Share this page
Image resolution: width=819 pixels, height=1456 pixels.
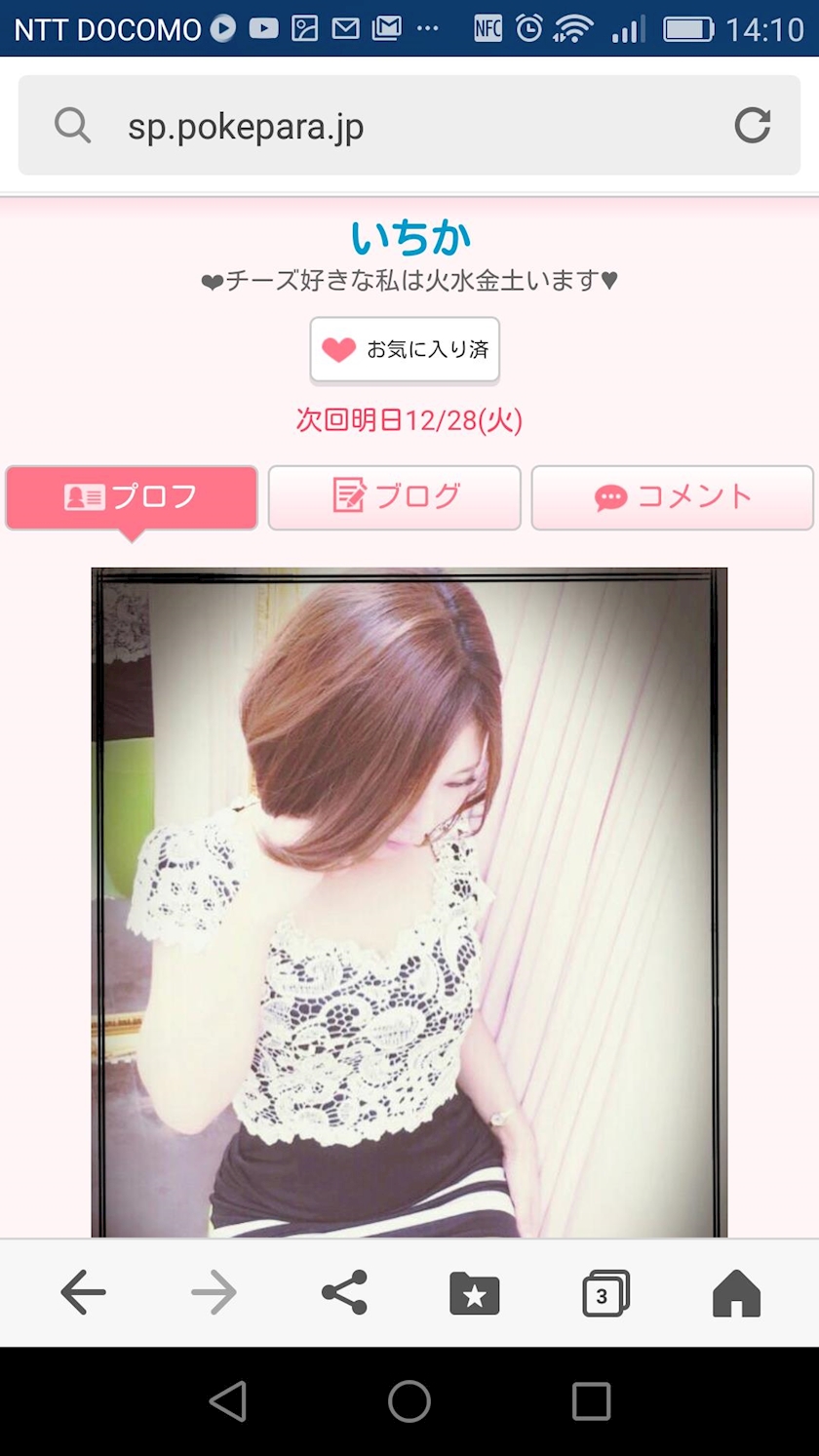coord(344,1293)
